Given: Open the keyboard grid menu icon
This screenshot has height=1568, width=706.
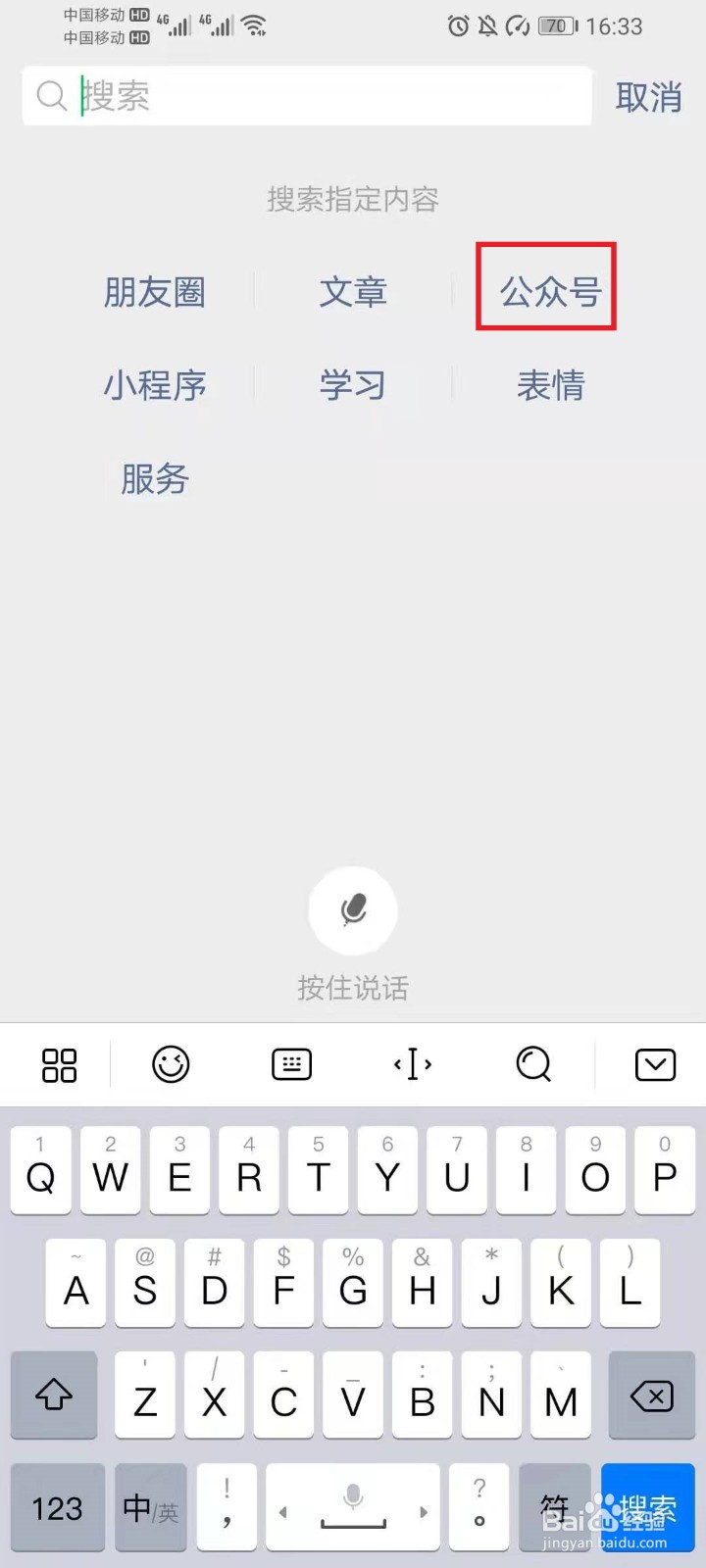Looking at the screenshot, I should (x=59, y=1065).
